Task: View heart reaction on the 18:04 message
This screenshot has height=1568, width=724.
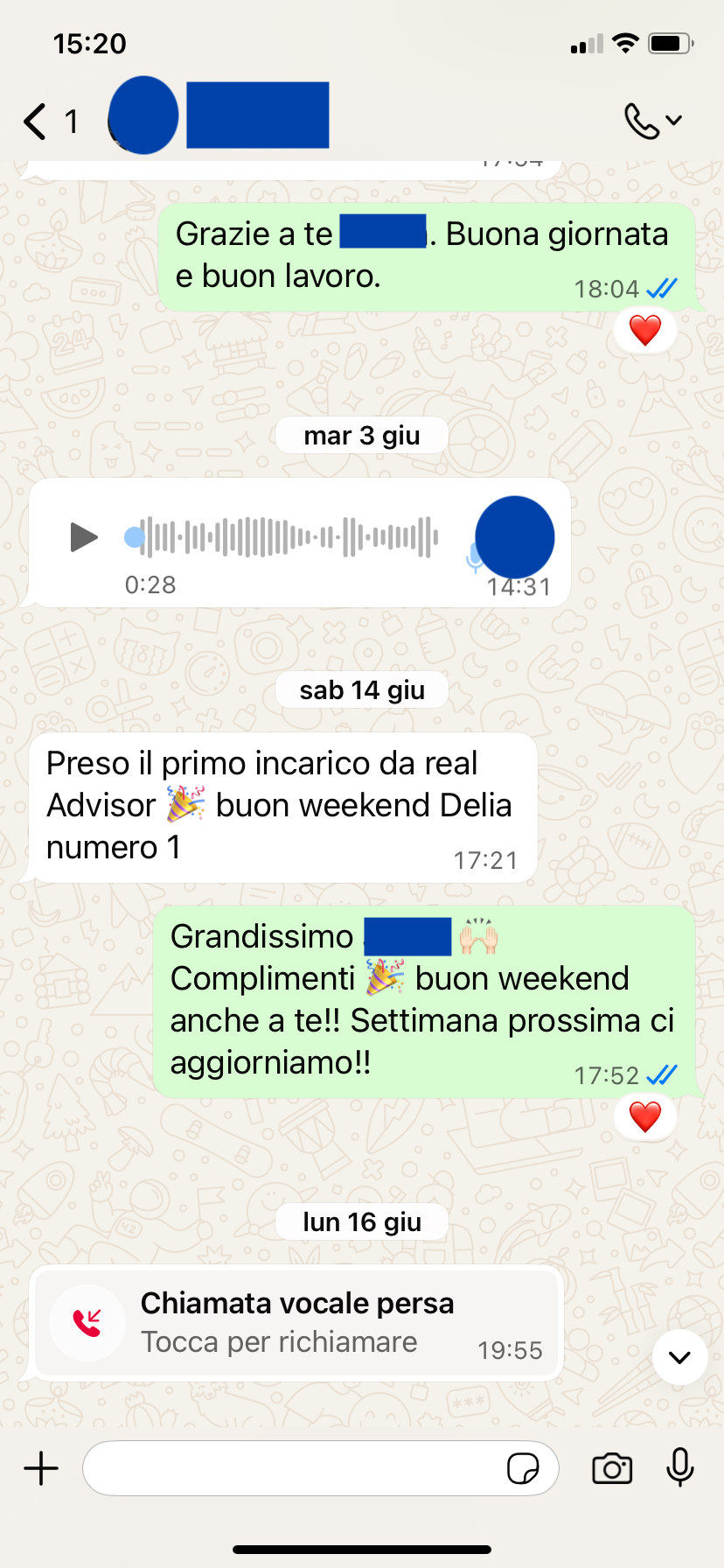Action: (x=645, y=331)
